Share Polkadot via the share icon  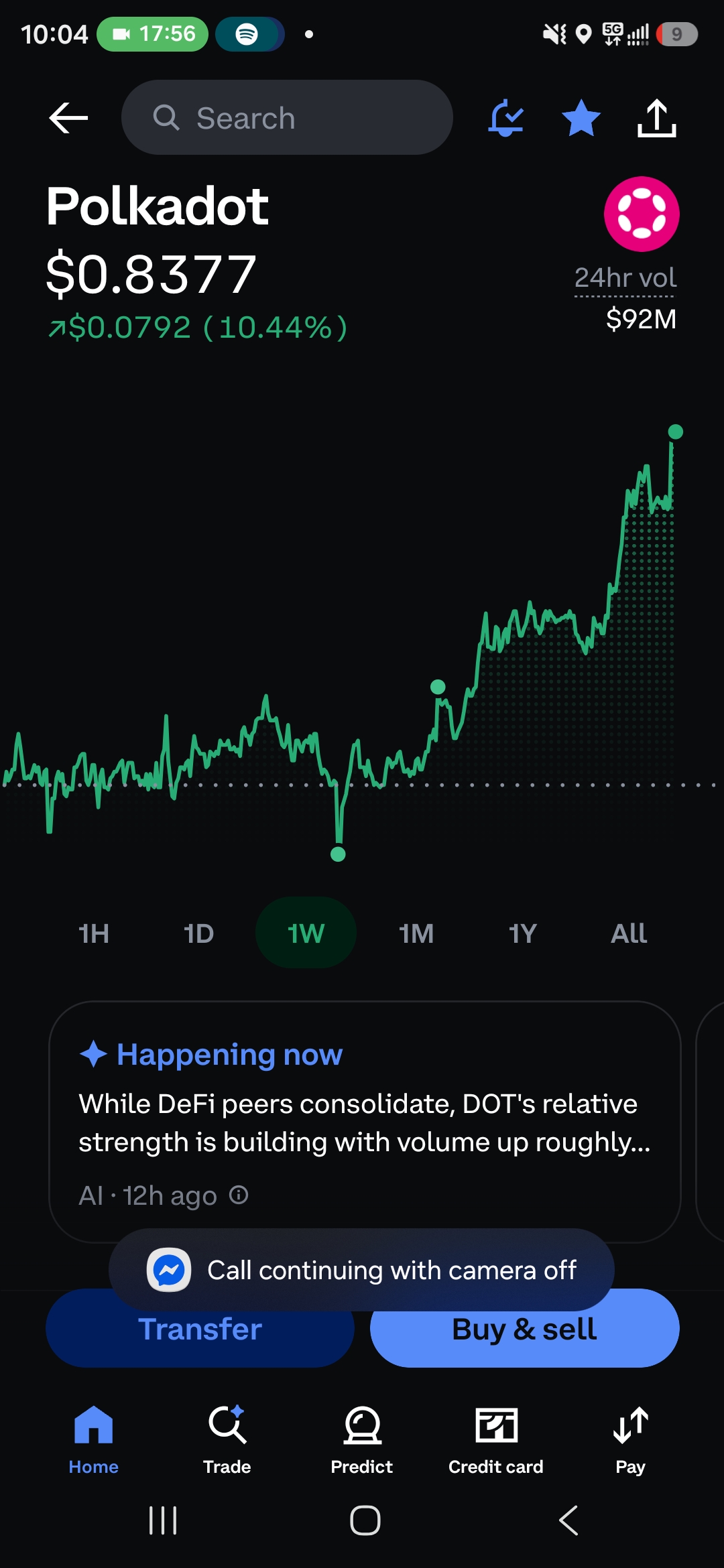pos(656,118)
